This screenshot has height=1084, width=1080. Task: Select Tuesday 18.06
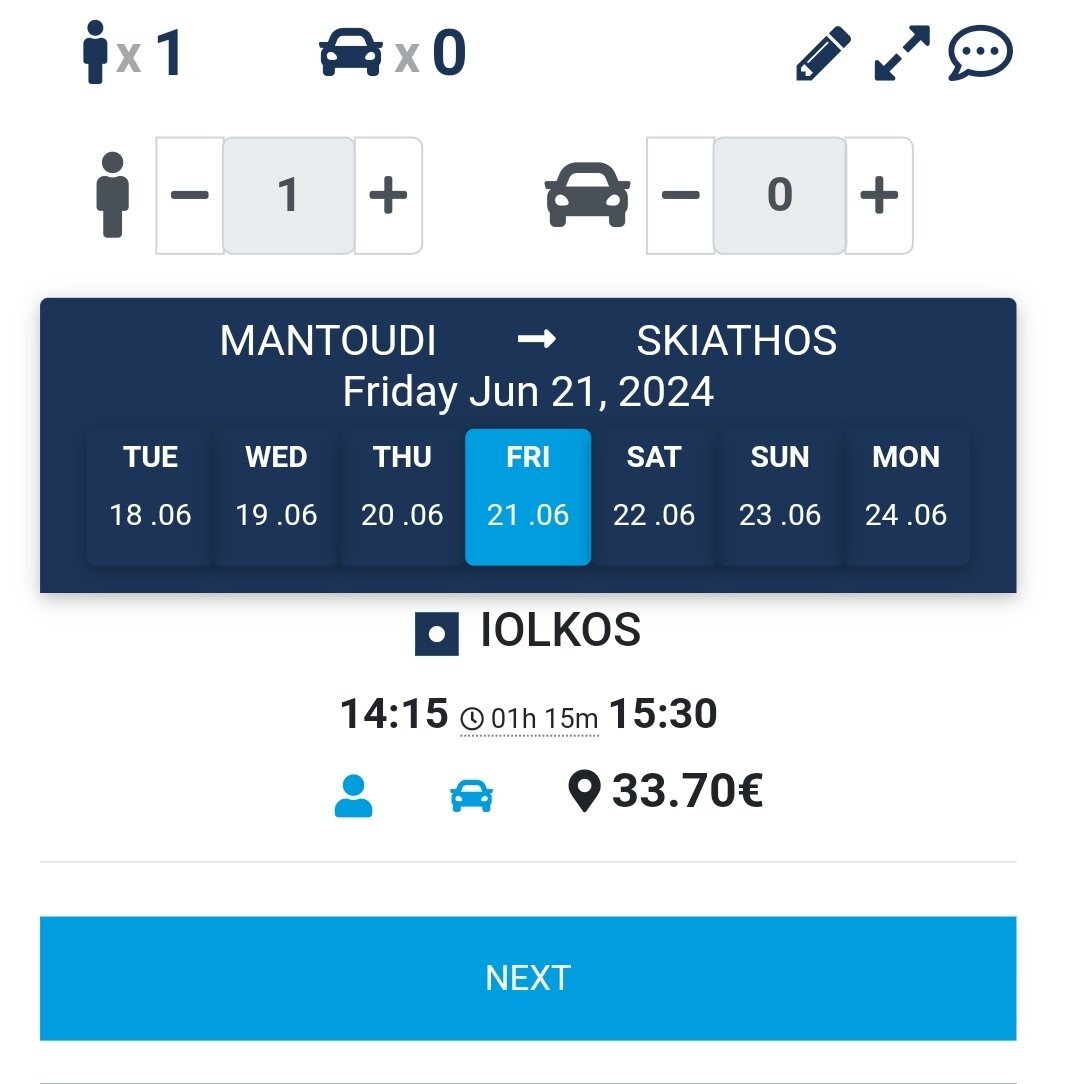pyautogui.click(x=150, y=497)
